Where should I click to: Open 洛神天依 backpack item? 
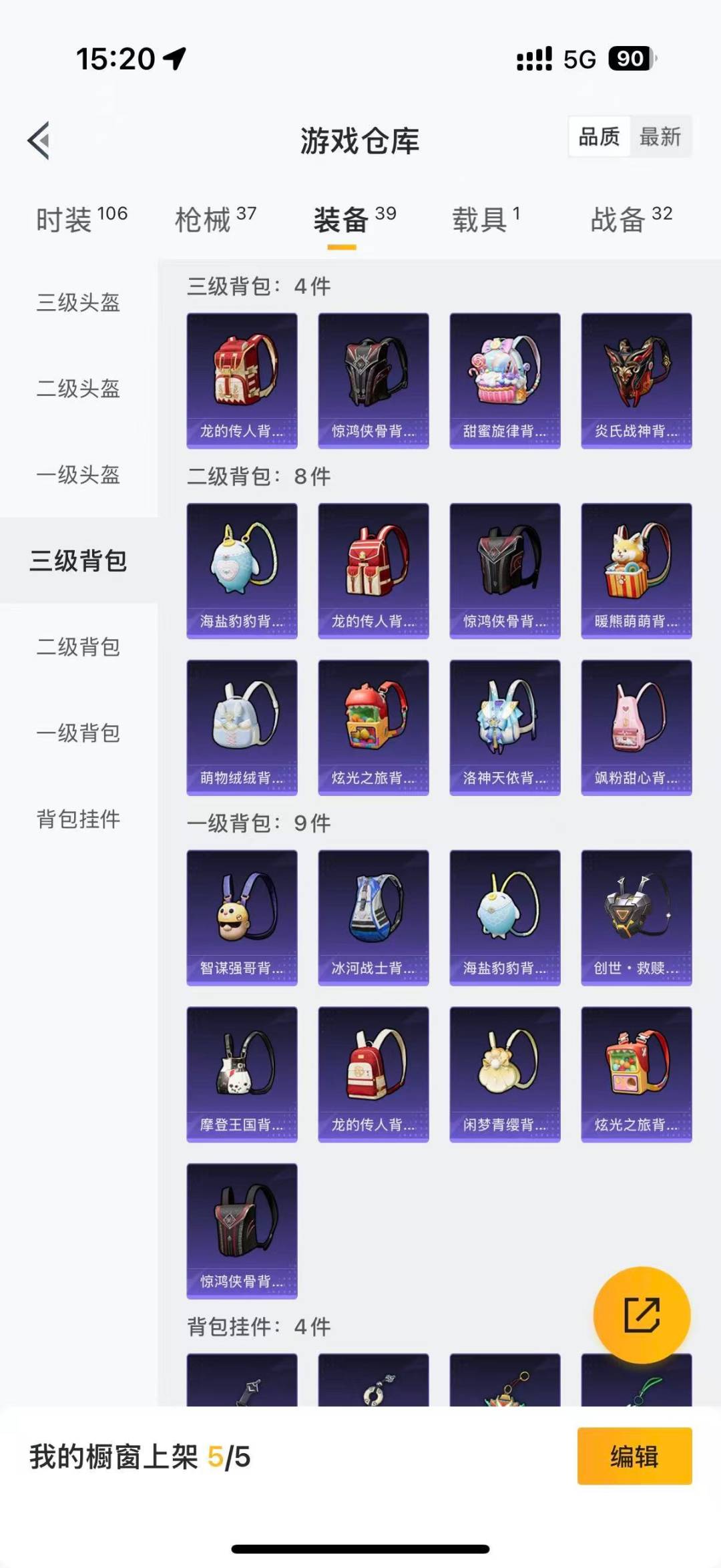pyautogui.click(x=505, y=727)
